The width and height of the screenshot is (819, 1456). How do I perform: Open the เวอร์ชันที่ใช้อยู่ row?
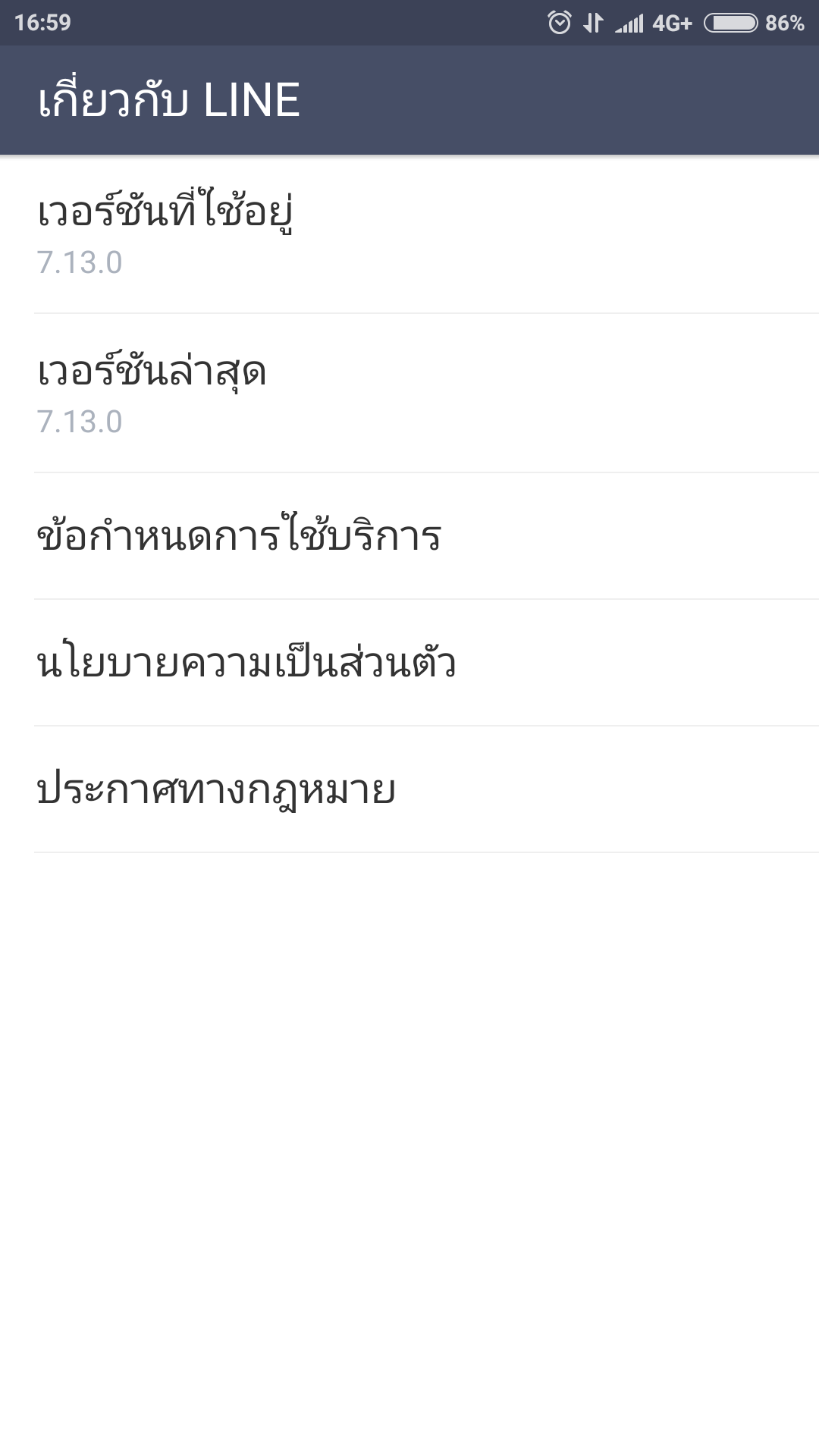click(409, 234)
